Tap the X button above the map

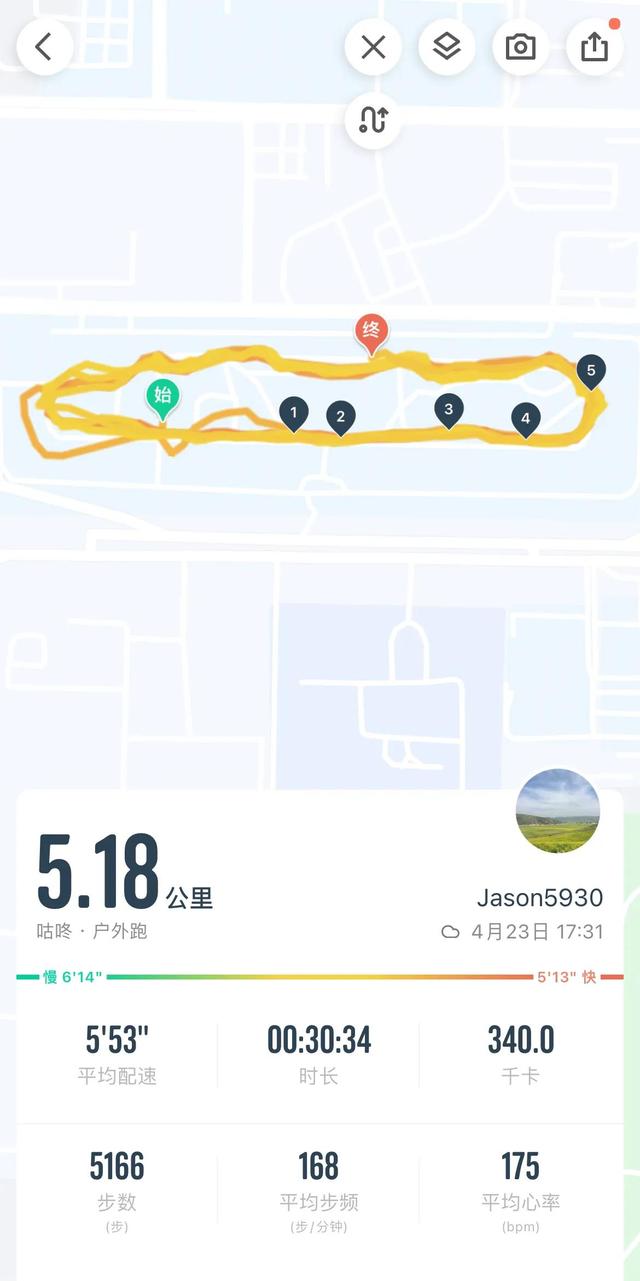point(373,47)
